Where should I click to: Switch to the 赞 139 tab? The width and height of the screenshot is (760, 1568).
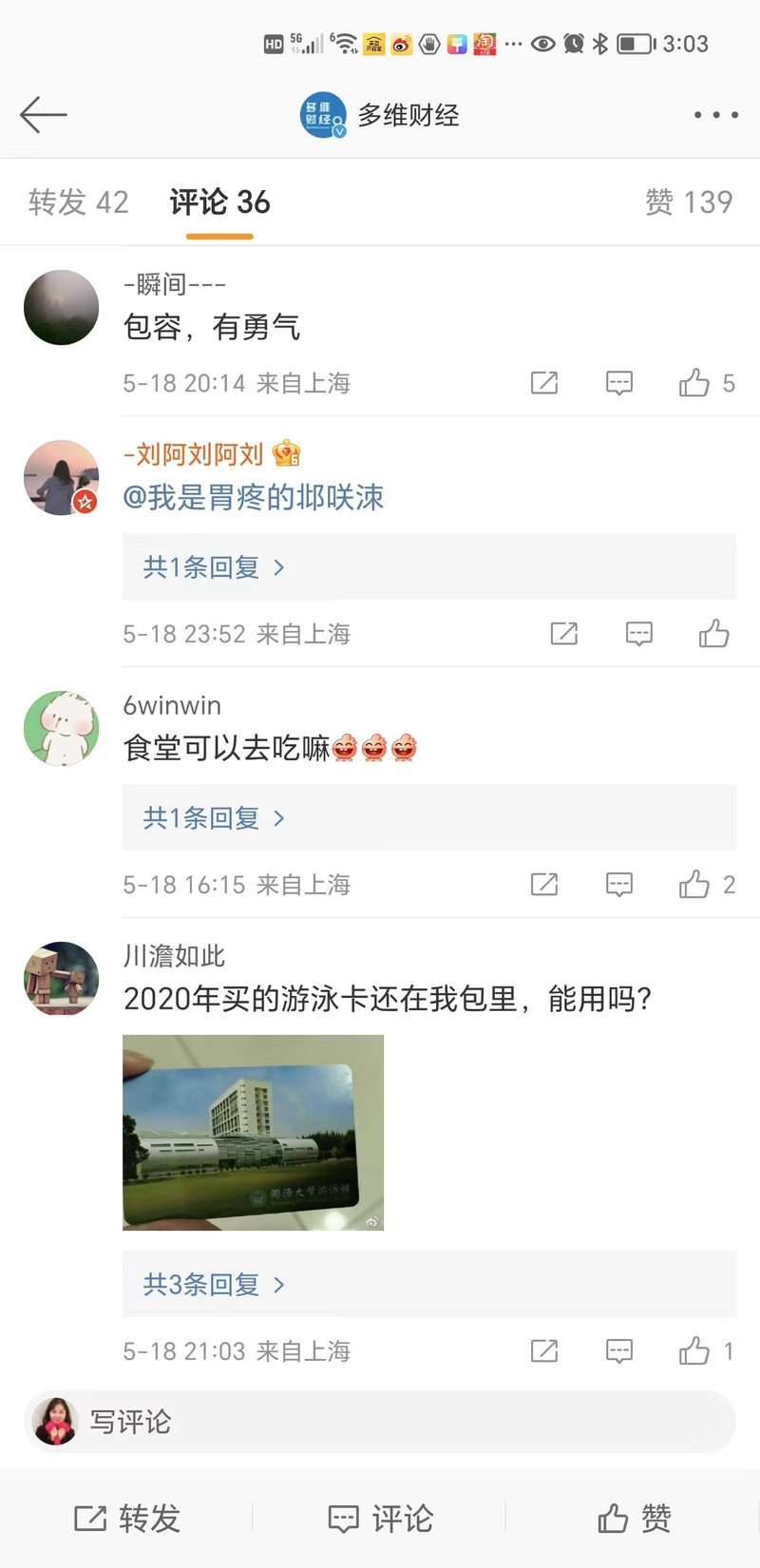[689, 202]
